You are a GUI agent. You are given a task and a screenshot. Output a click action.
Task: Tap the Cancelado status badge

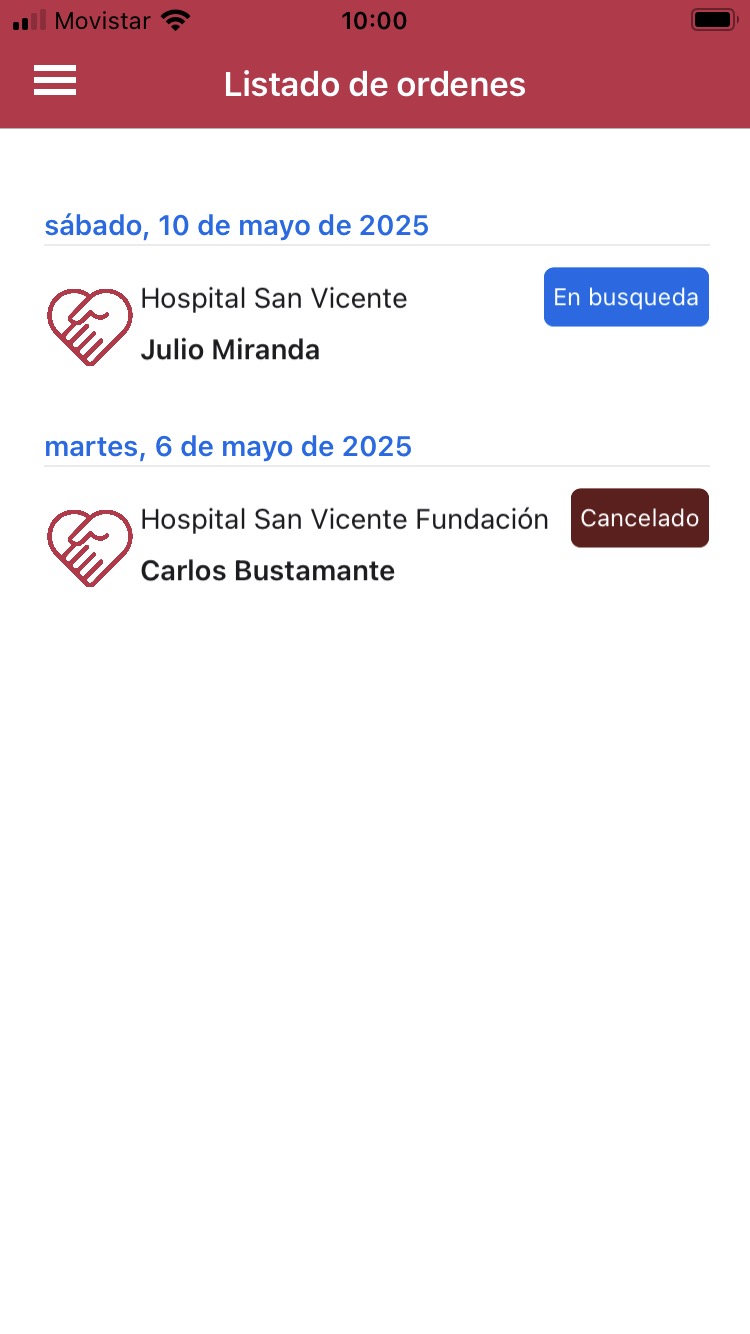(x=640, y=518)
